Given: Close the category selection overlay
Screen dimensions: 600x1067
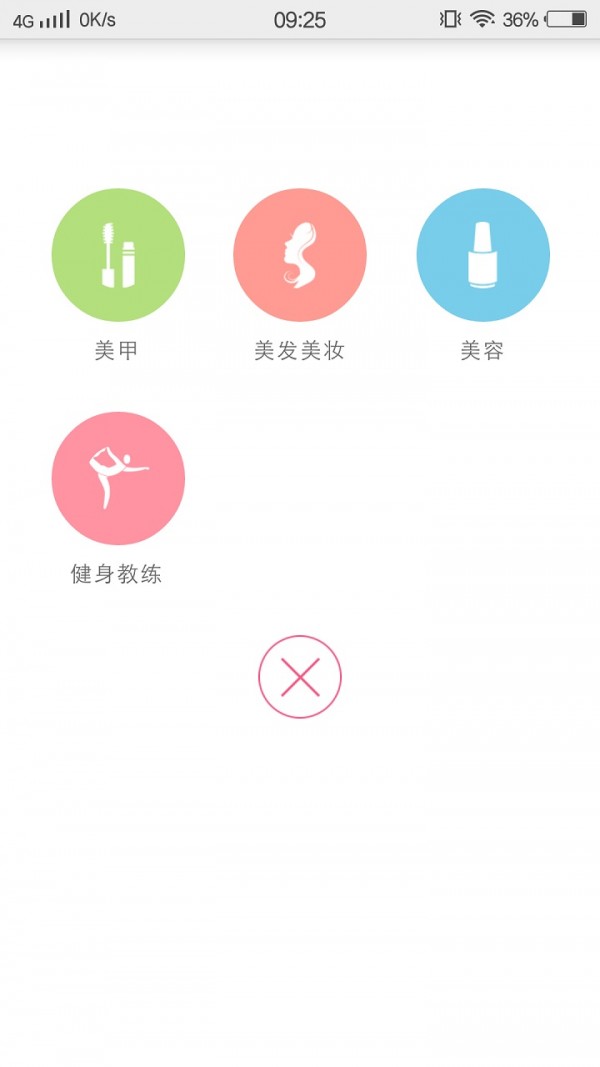Looking at the screenshot, I should tap(300, 677).
